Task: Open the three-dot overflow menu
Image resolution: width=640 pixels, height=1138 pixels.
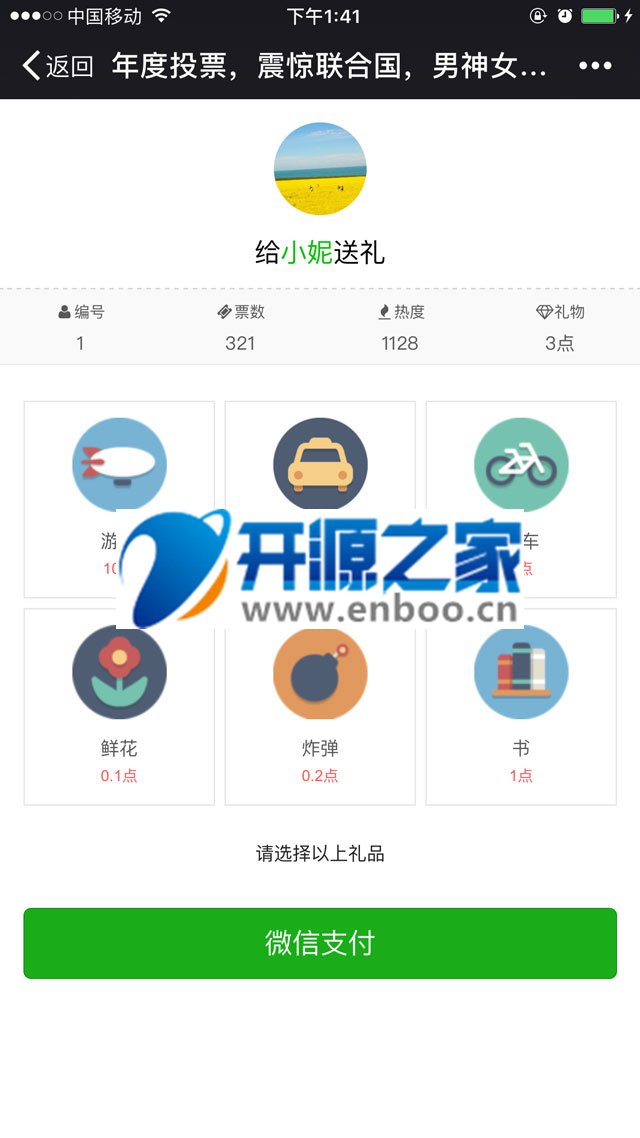Action: pyautogui.click(x=595, y=66)
